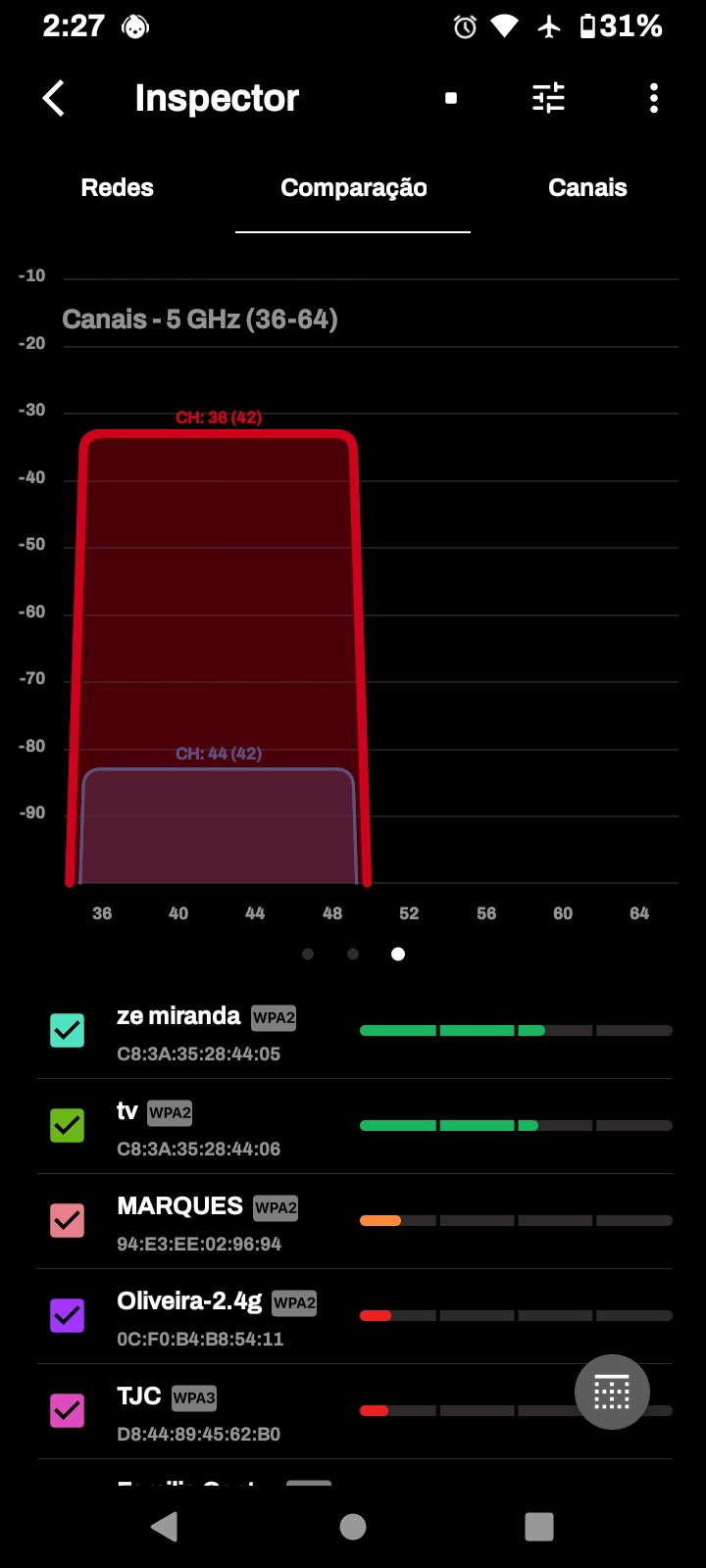The width and height of the screenshot is (706, 1568).
Task: Stop the scan with the square icon
Action: click(451, 98)
